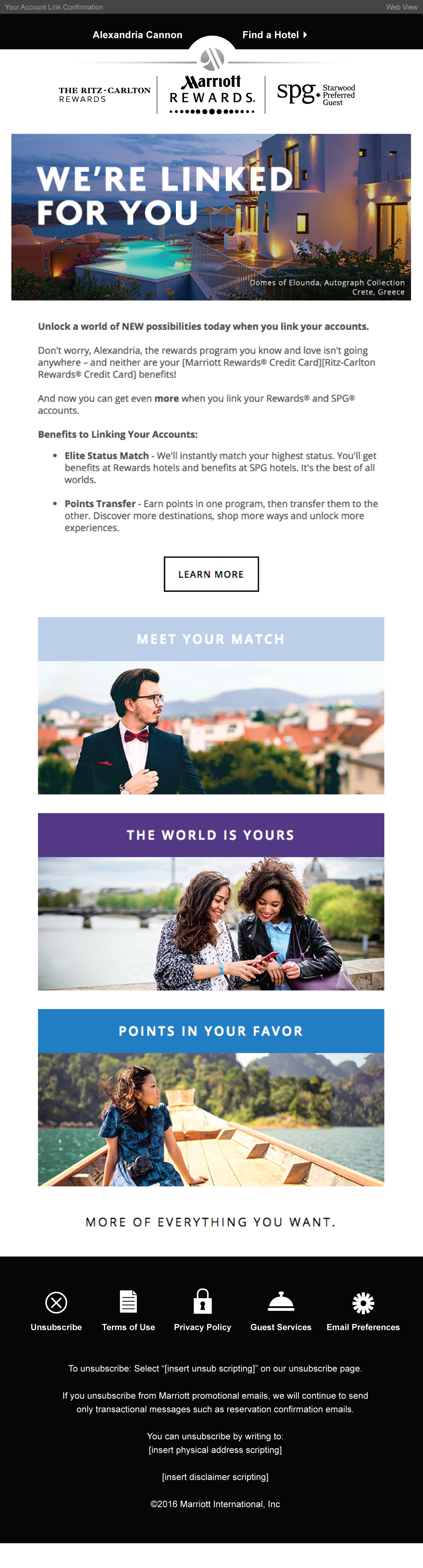Select Unsubscribe in the footer
This screenshot has height=1568, width=423.
click(x=56, y=1310)
